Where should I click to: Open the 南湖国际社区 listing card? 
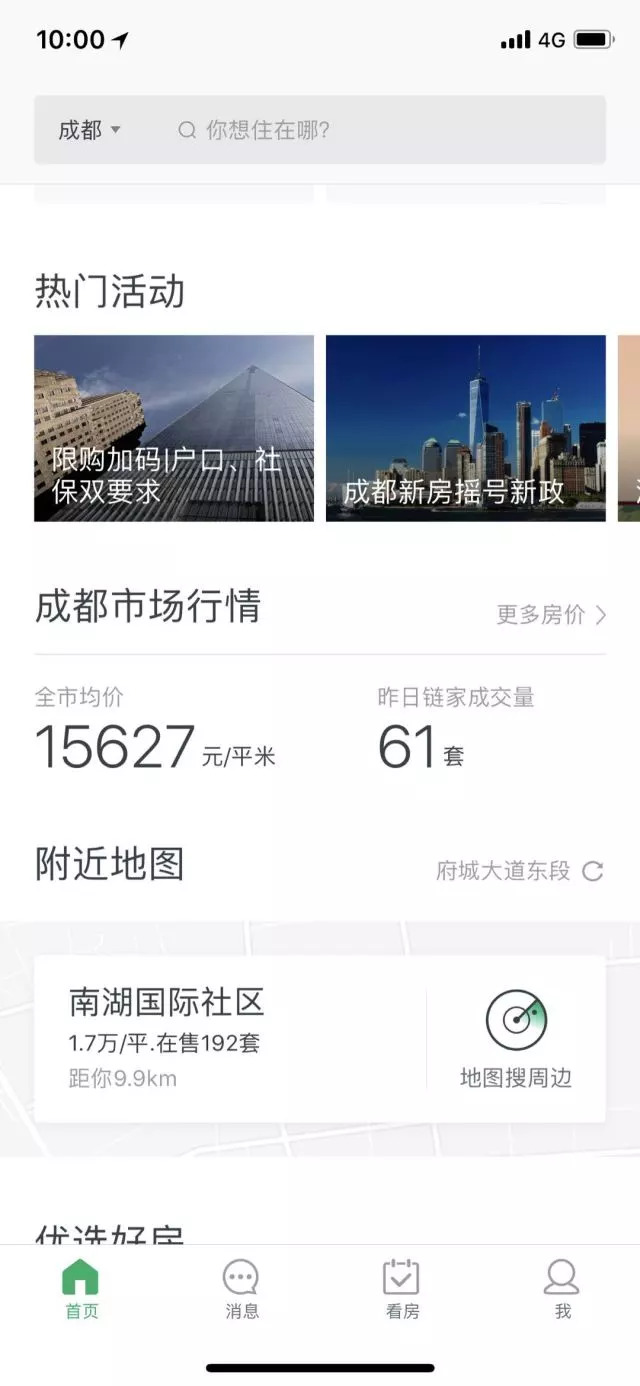[x=230, y=1037]
